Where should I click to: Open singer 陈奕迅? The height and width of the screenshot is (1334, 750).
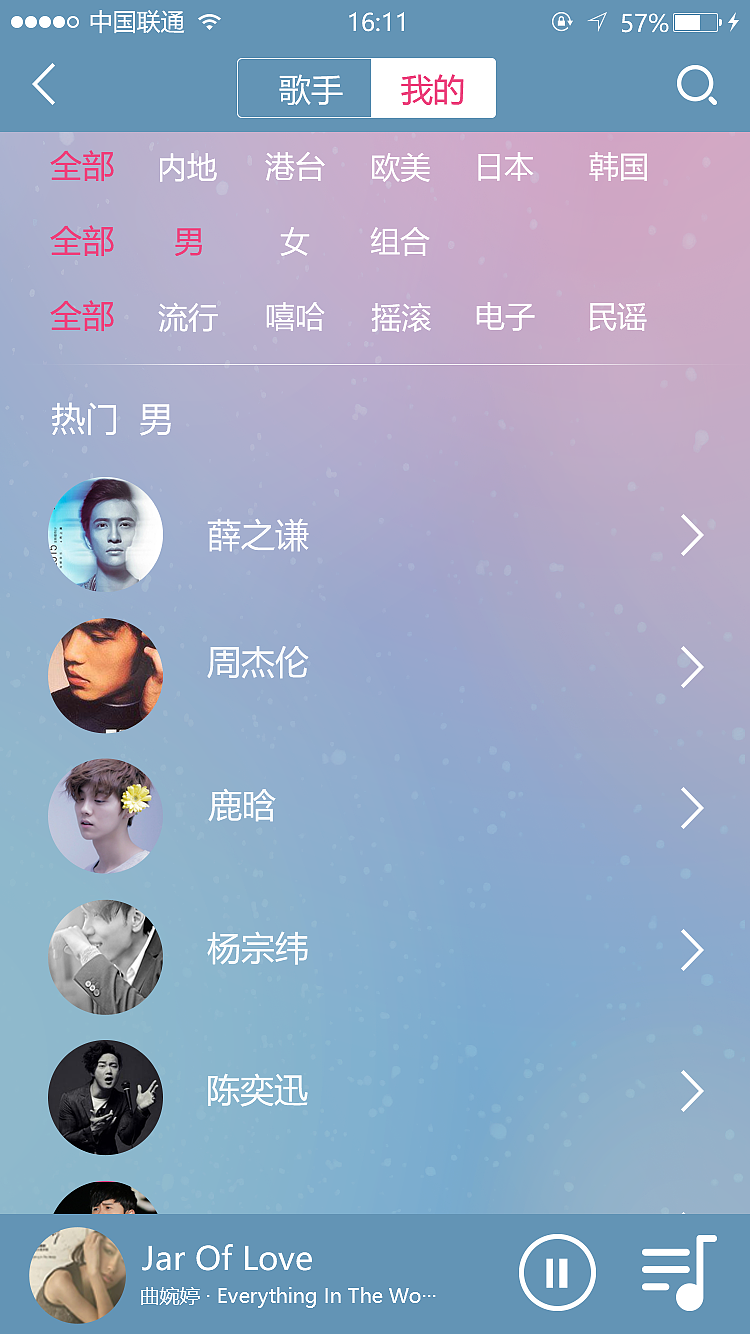pos(258,1090)
